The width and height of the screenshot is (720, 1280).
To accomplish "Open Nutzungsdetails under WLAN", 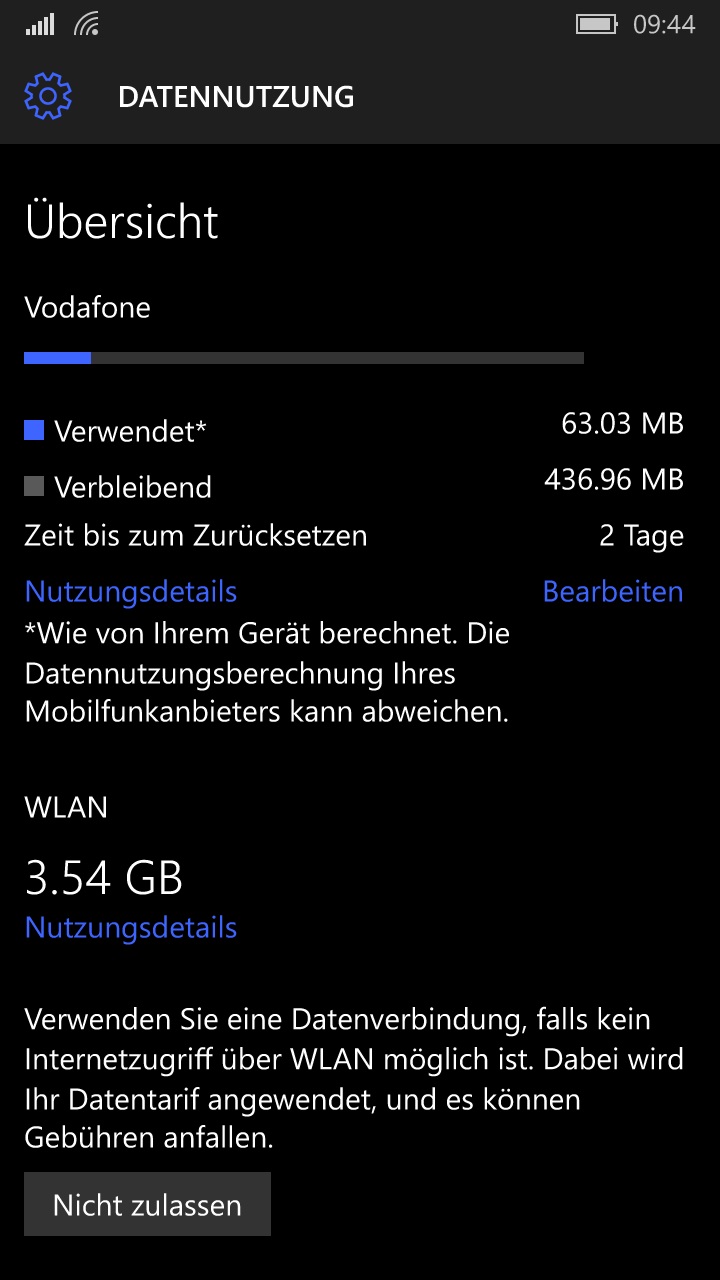I will 131,927.
